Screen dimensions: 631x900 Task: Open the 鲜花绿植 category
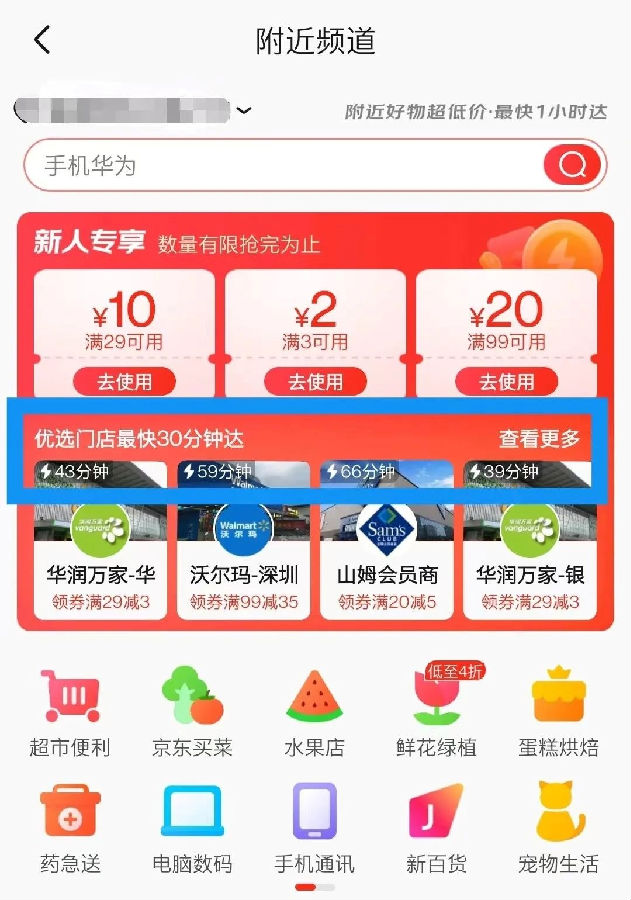tap(437, 712)
